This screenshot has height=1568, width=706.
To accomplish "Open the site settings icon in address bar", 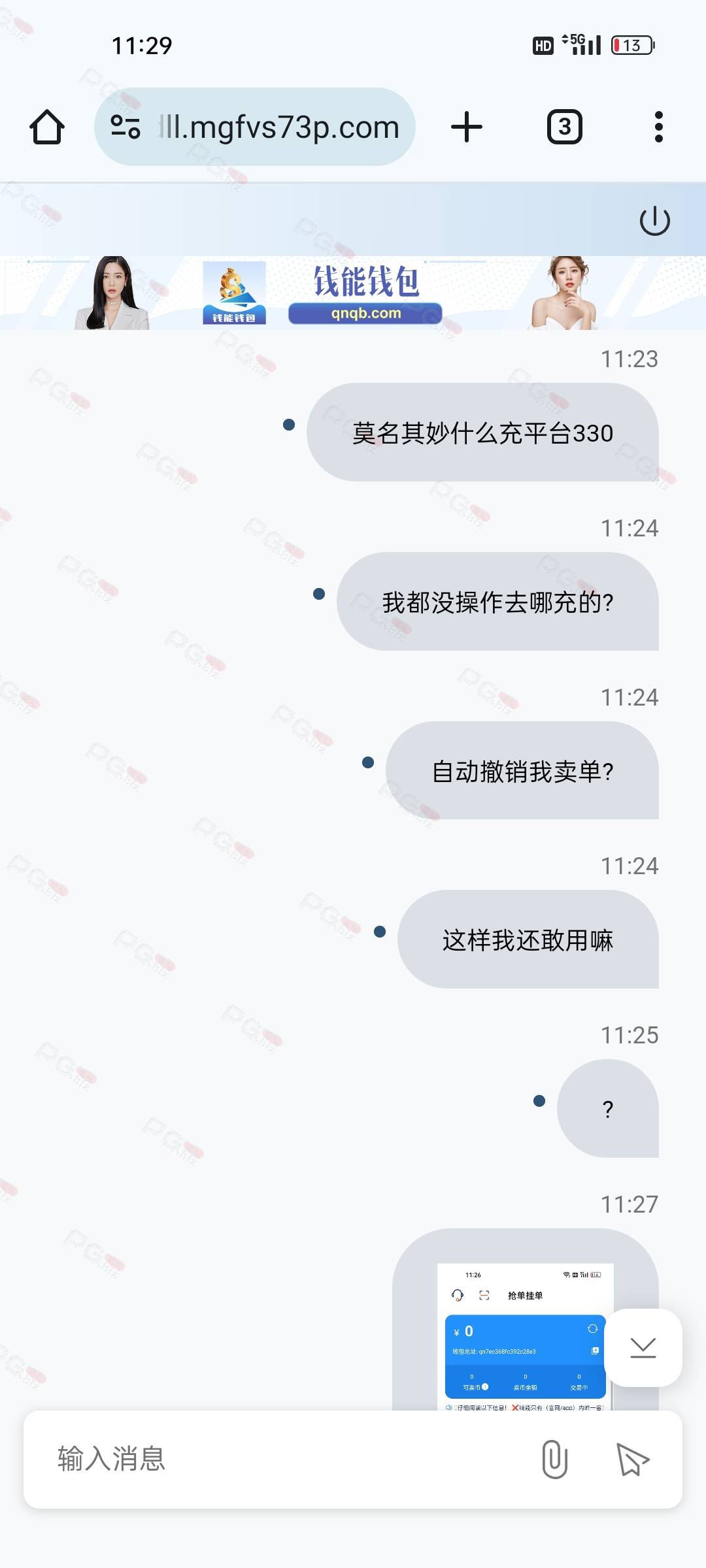I will pos(126,127).
